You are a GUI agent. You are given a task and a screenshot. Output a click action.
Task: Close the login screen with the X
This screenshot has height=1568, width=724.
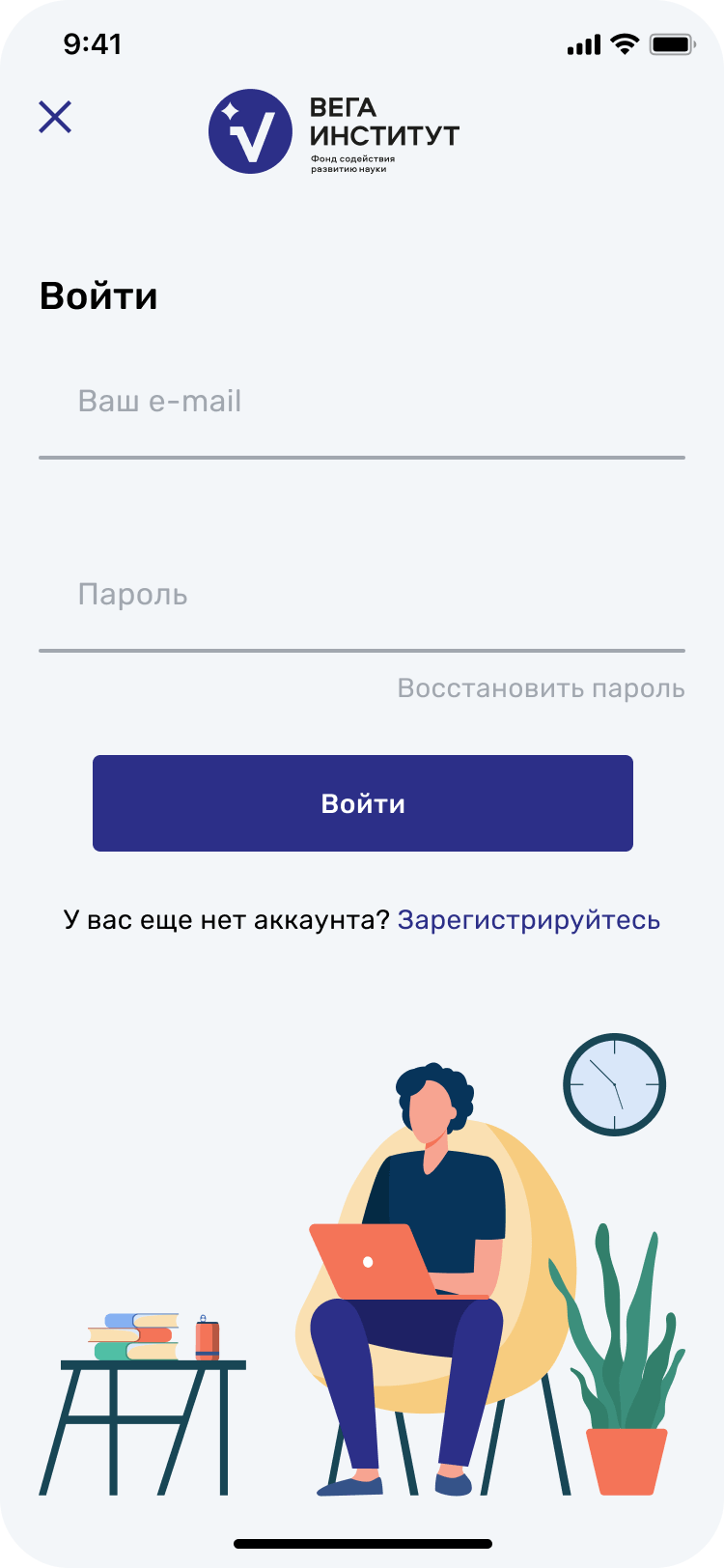click(x=55, y=117)
